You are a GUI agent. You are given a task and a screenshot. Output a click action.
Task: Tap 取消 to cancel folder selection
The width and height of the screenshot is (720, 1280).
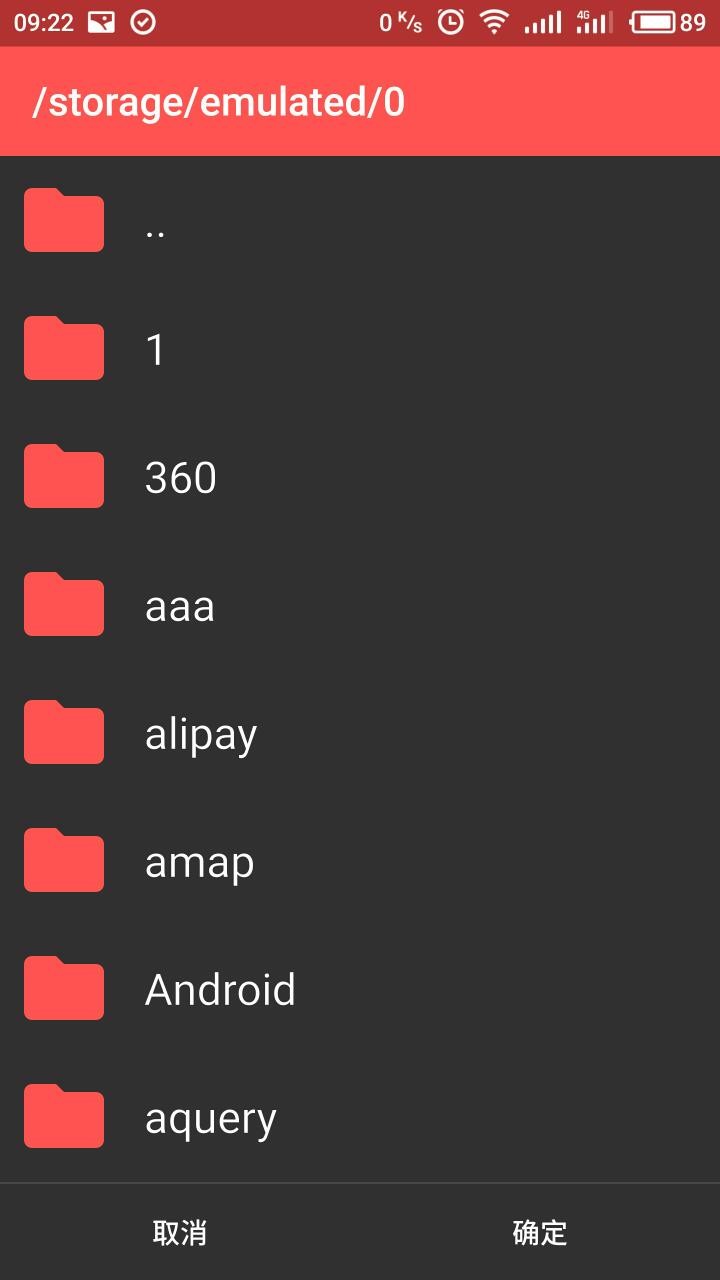[180, 1232]
